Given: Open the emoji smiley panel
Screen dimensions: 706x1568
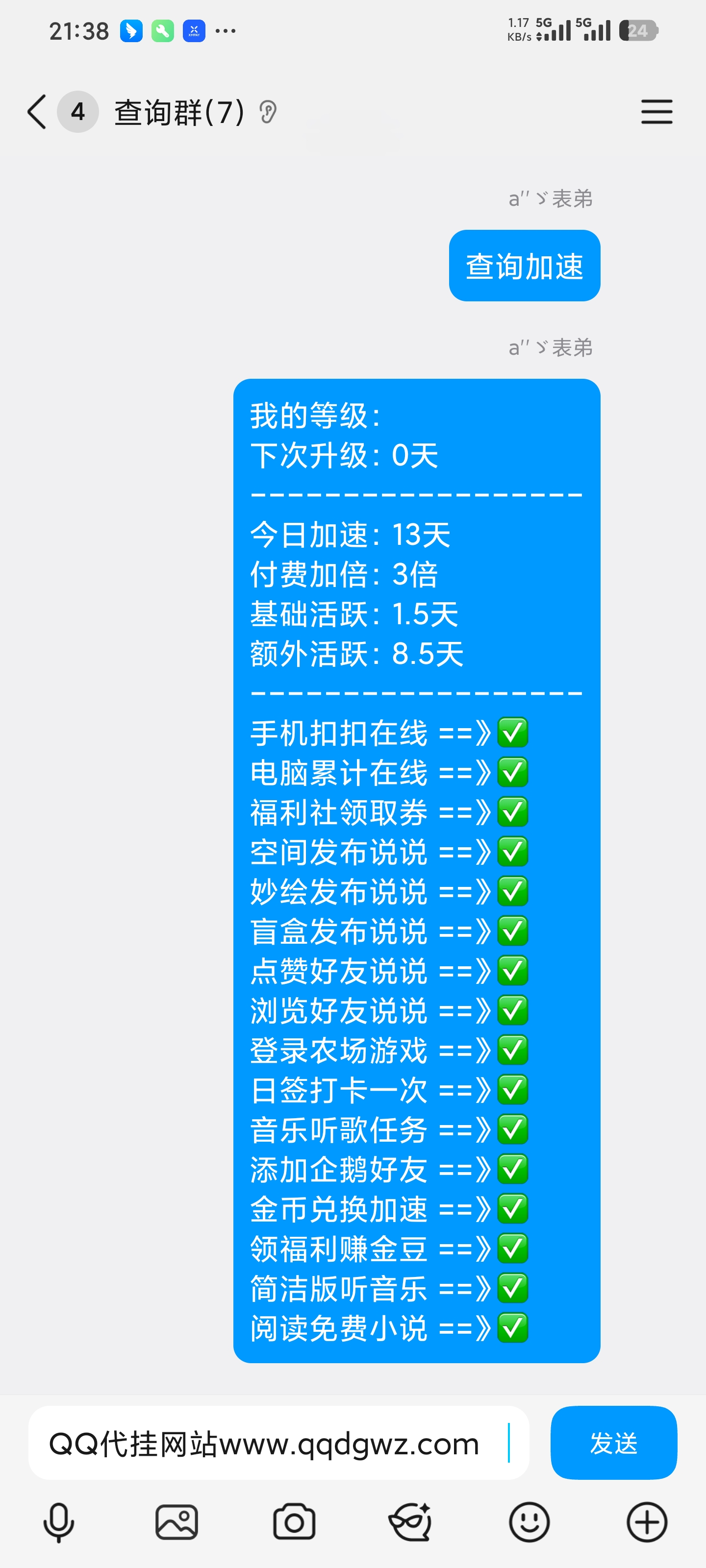Looking at the screenshot, I should pyautogui.click(x=529, y=1522).
